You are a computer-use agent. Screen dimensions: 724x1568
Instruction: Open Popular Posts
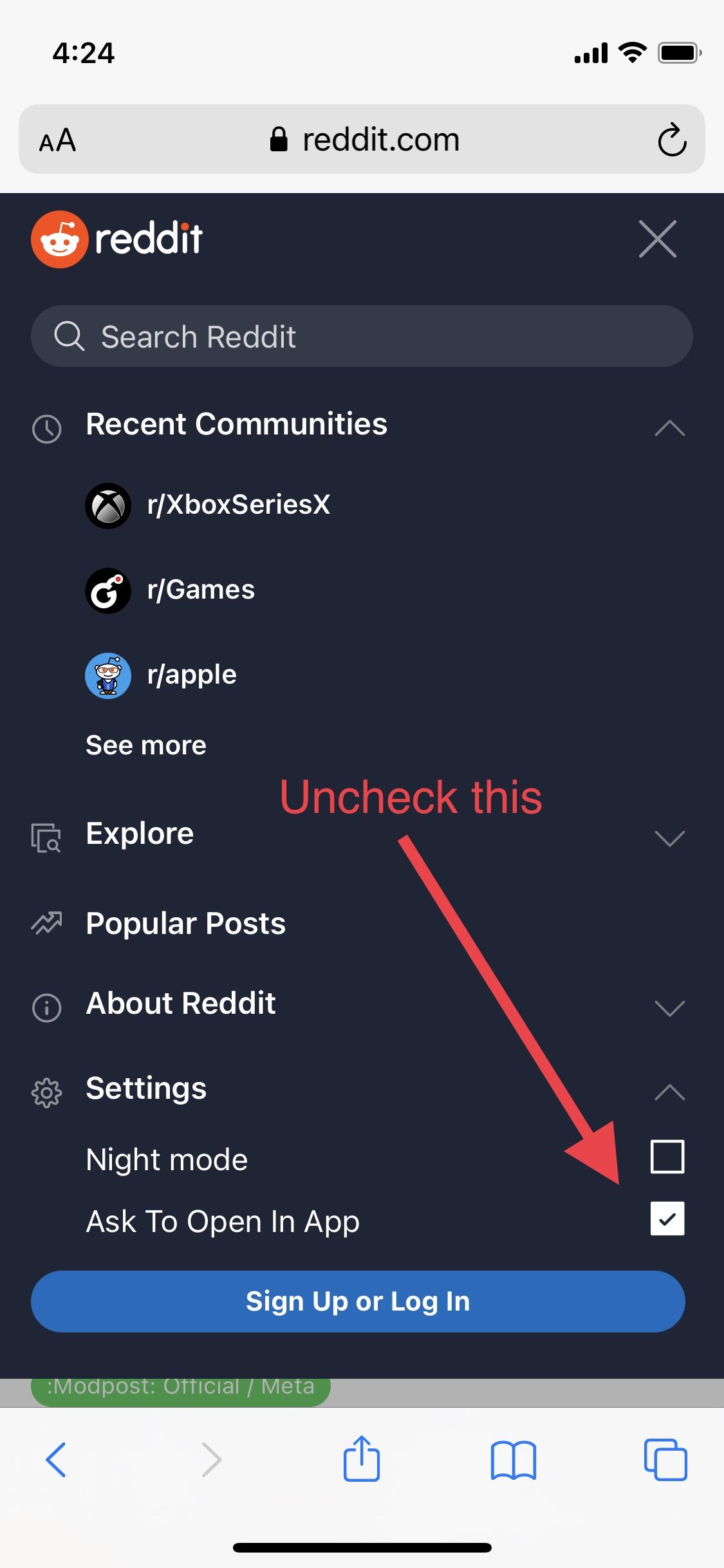click(185, 923)
